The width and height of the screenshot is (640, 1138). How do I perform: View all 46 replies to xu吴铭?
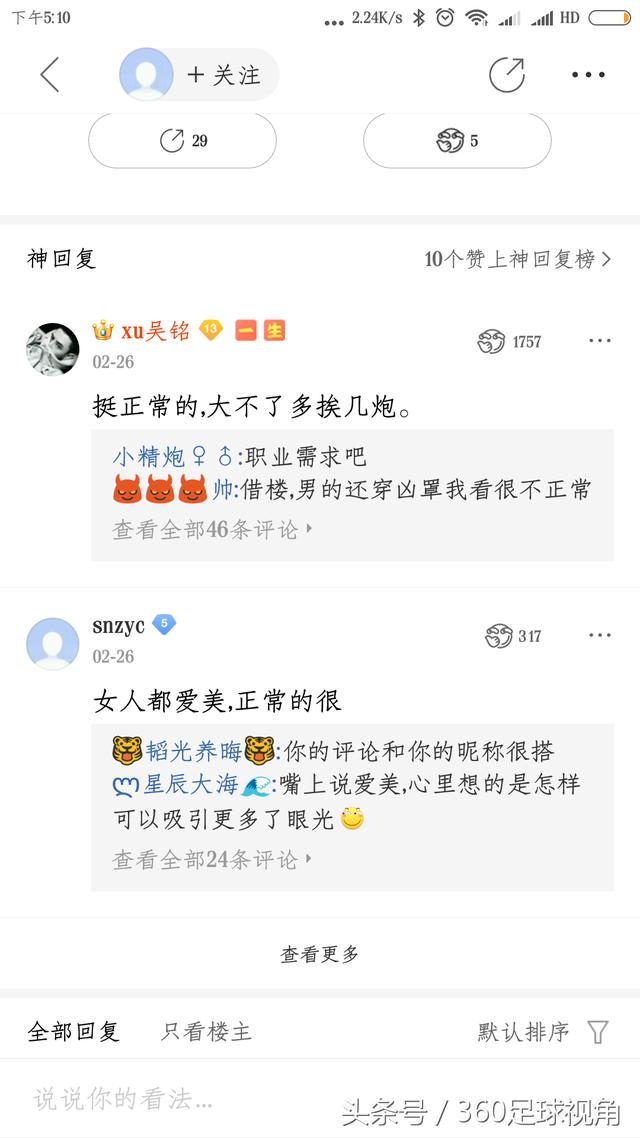point(212,530)
